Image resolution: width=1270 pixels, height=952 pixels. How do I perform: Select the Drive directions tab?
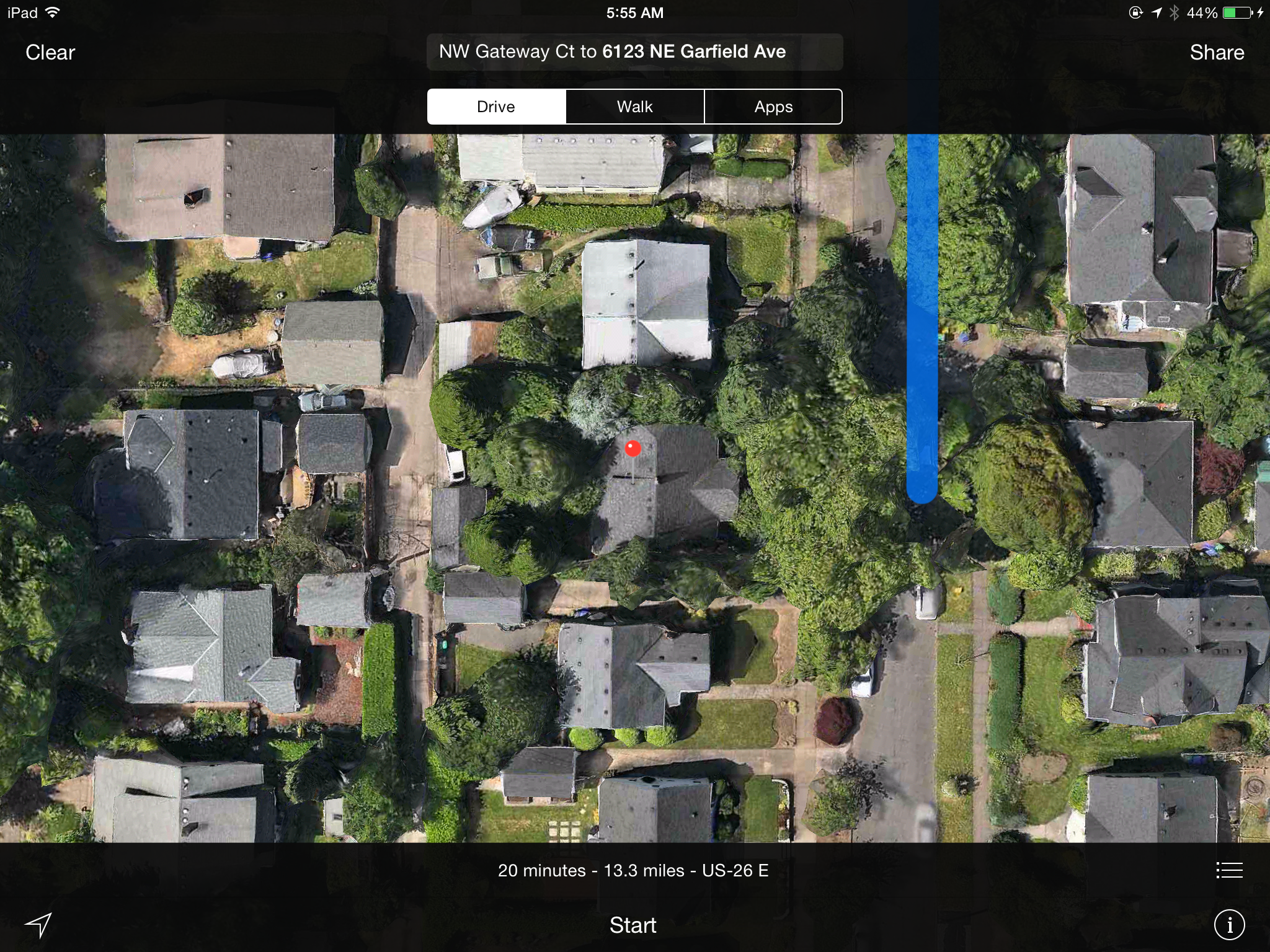(496, 107)
